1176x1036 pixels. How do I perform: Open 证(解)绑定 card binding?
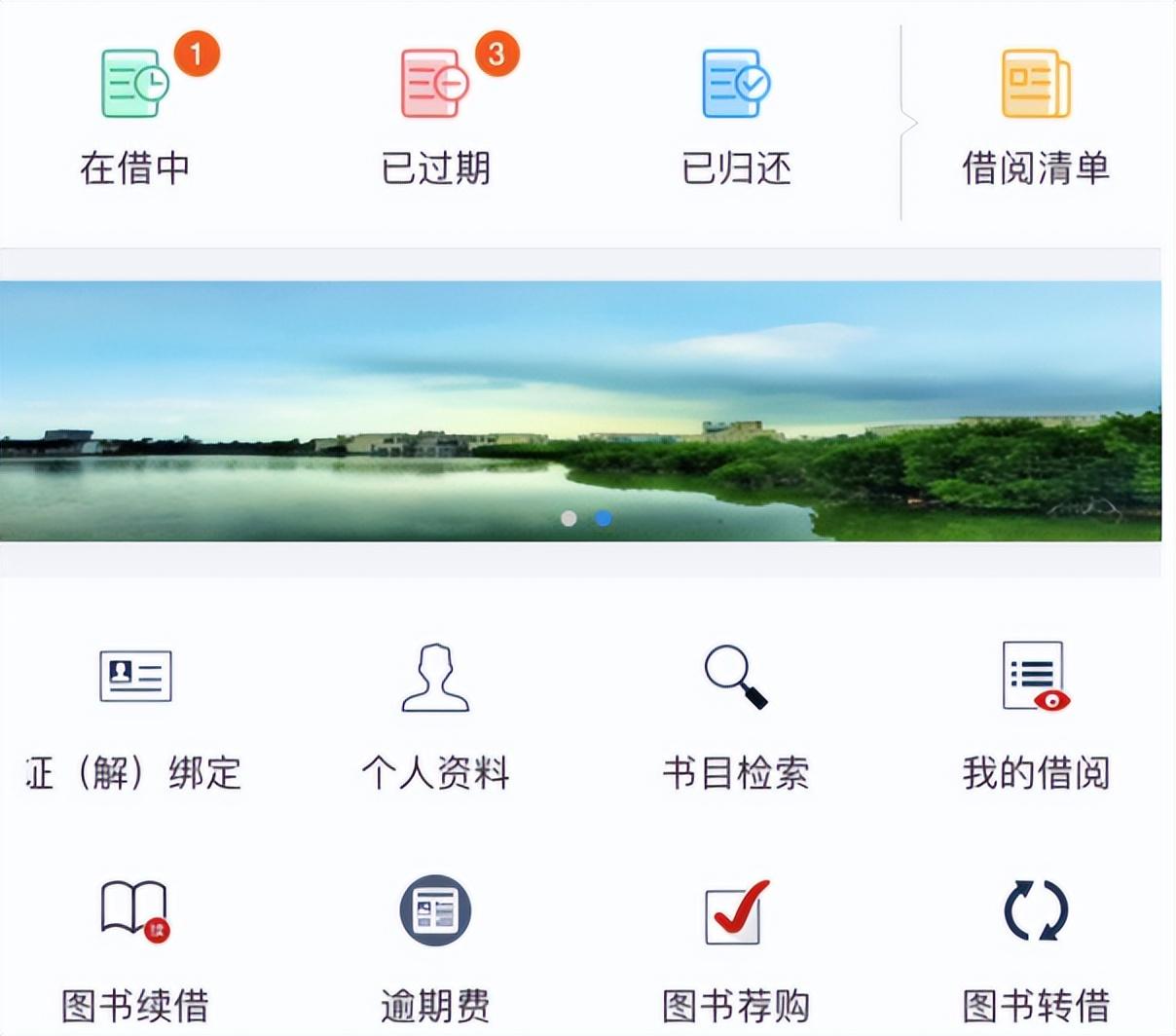(x=135, y=716)
